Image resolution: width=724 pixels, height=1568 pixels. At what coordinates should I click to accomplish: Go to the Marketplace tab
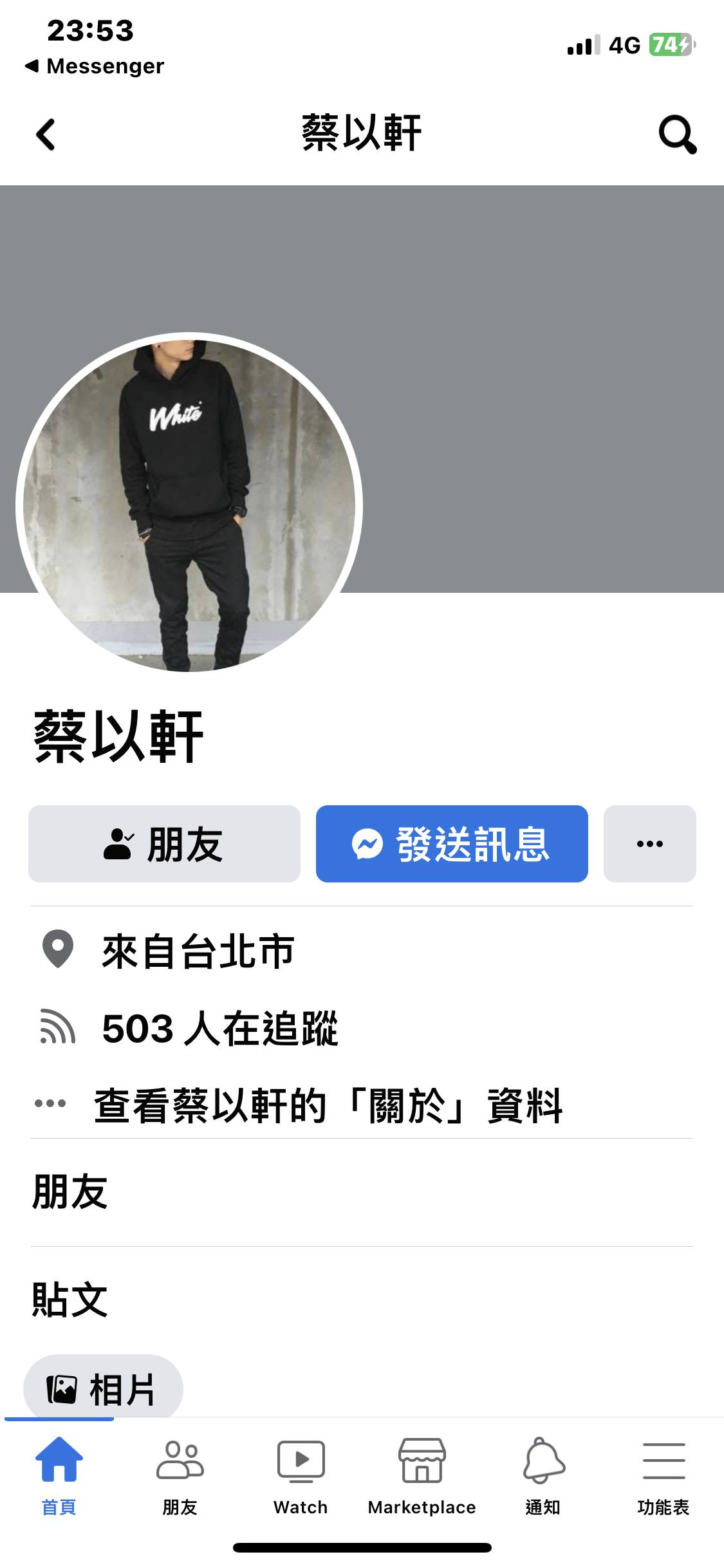(422, 1474)
